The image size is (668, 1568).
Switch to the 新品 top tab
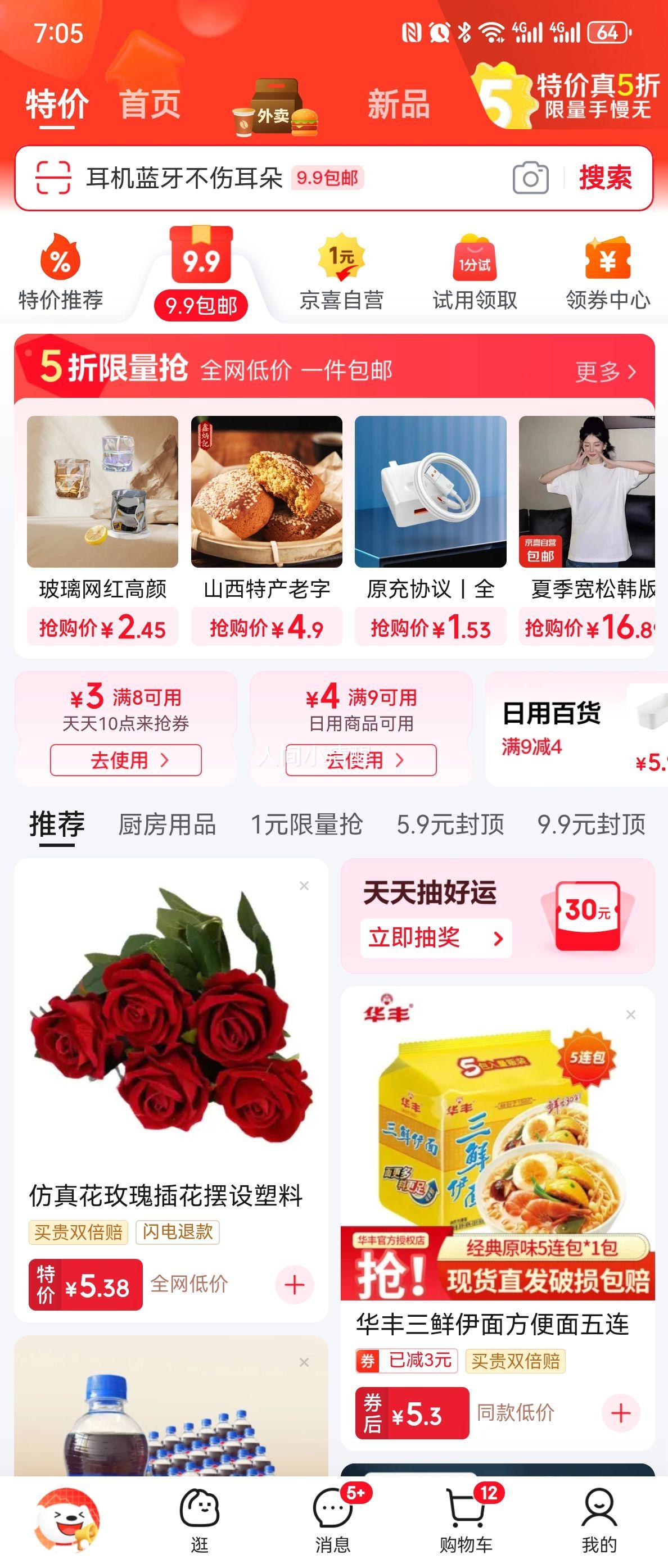pos(399,103)
